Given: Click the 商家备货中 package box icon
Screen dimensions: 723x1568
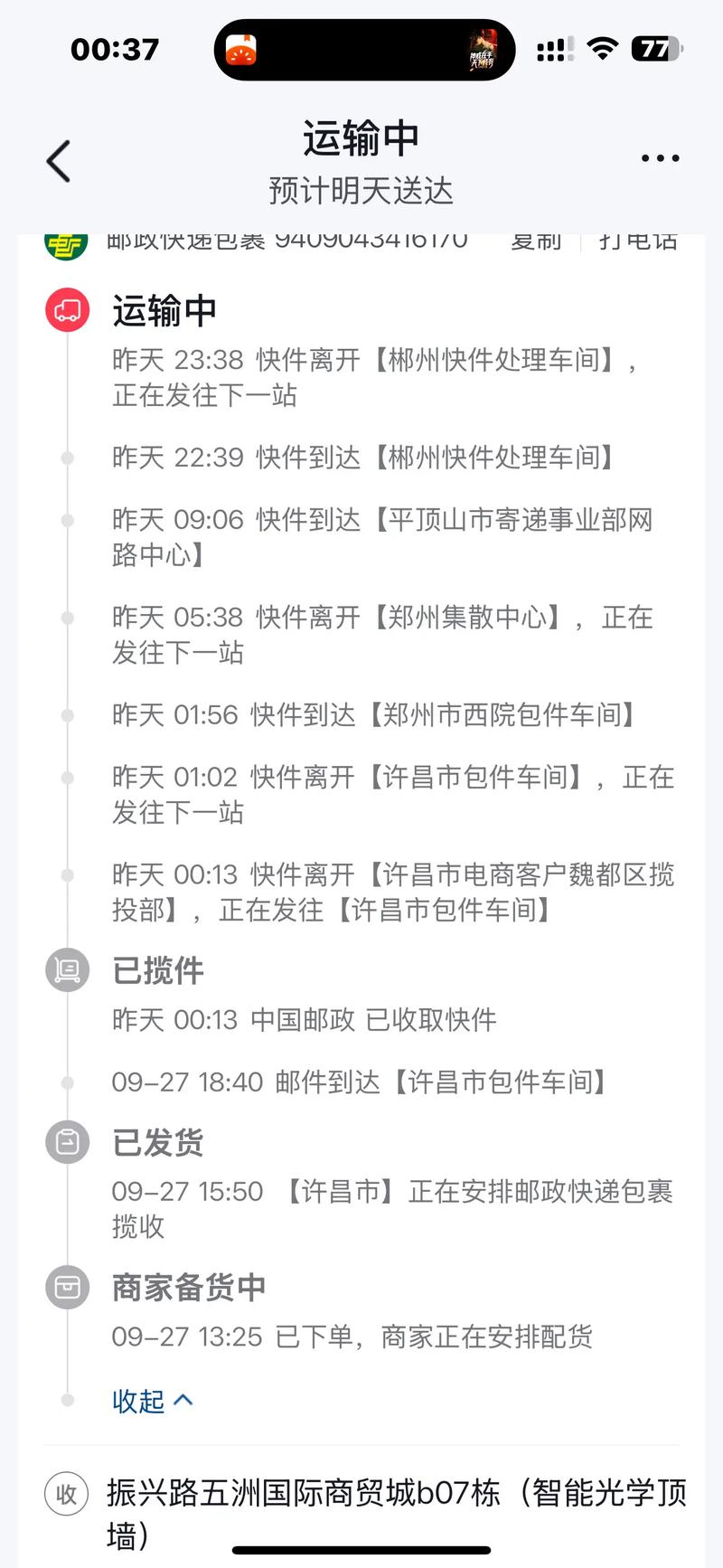Looking at the screenshot, I should [65, 1287].
